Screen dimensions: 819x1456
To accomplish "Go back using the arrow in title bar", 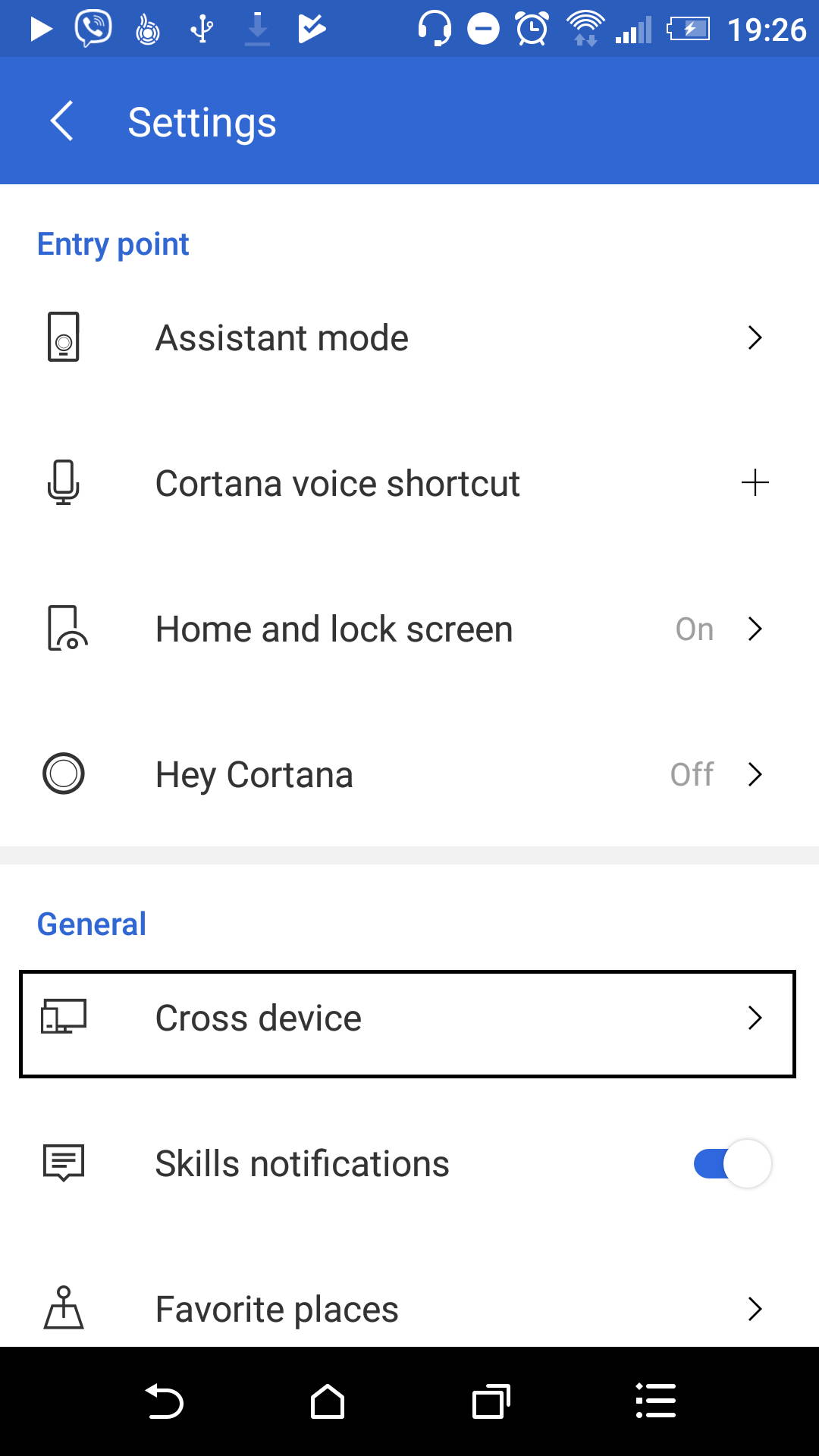I will [x=62, y=121].
